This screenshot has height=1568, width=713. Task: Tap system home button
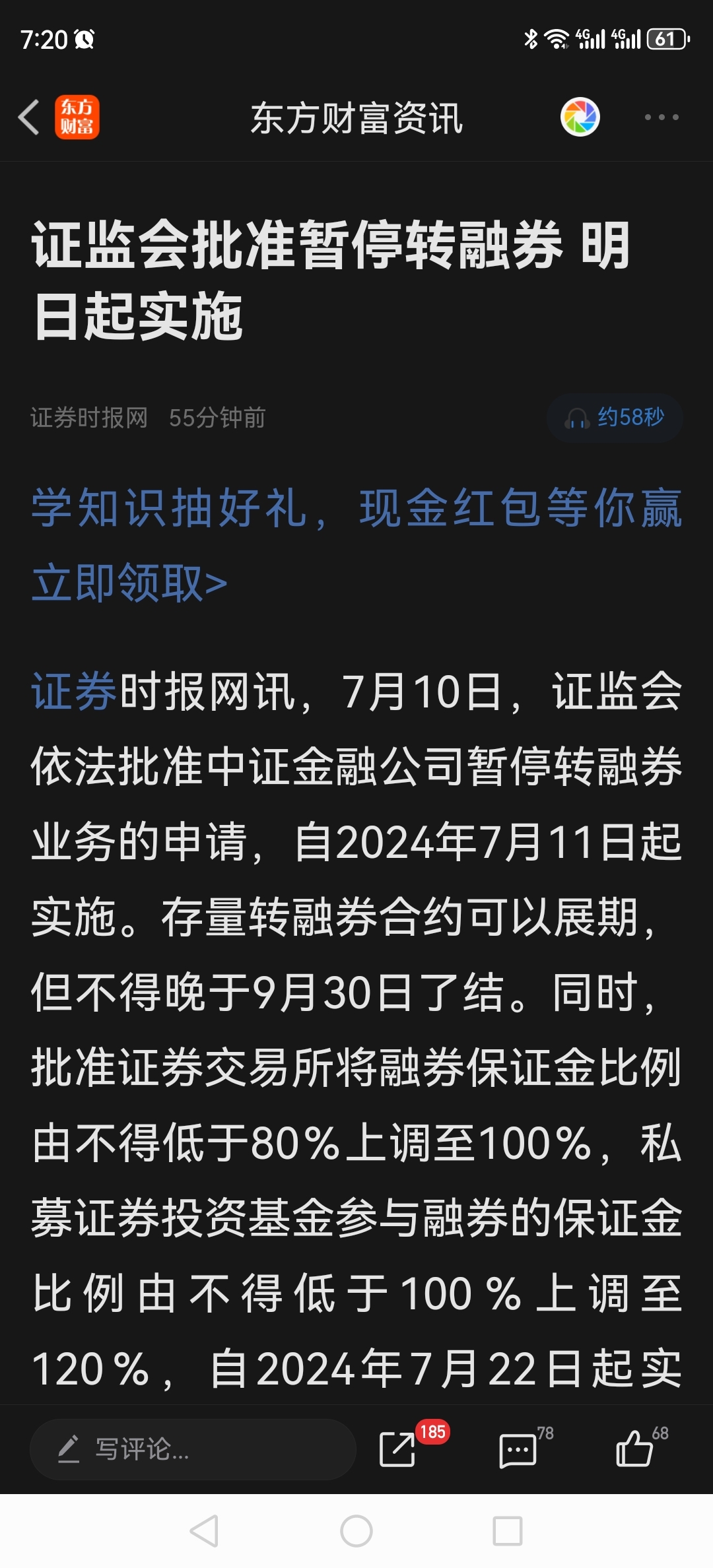tap(356, 1531)
